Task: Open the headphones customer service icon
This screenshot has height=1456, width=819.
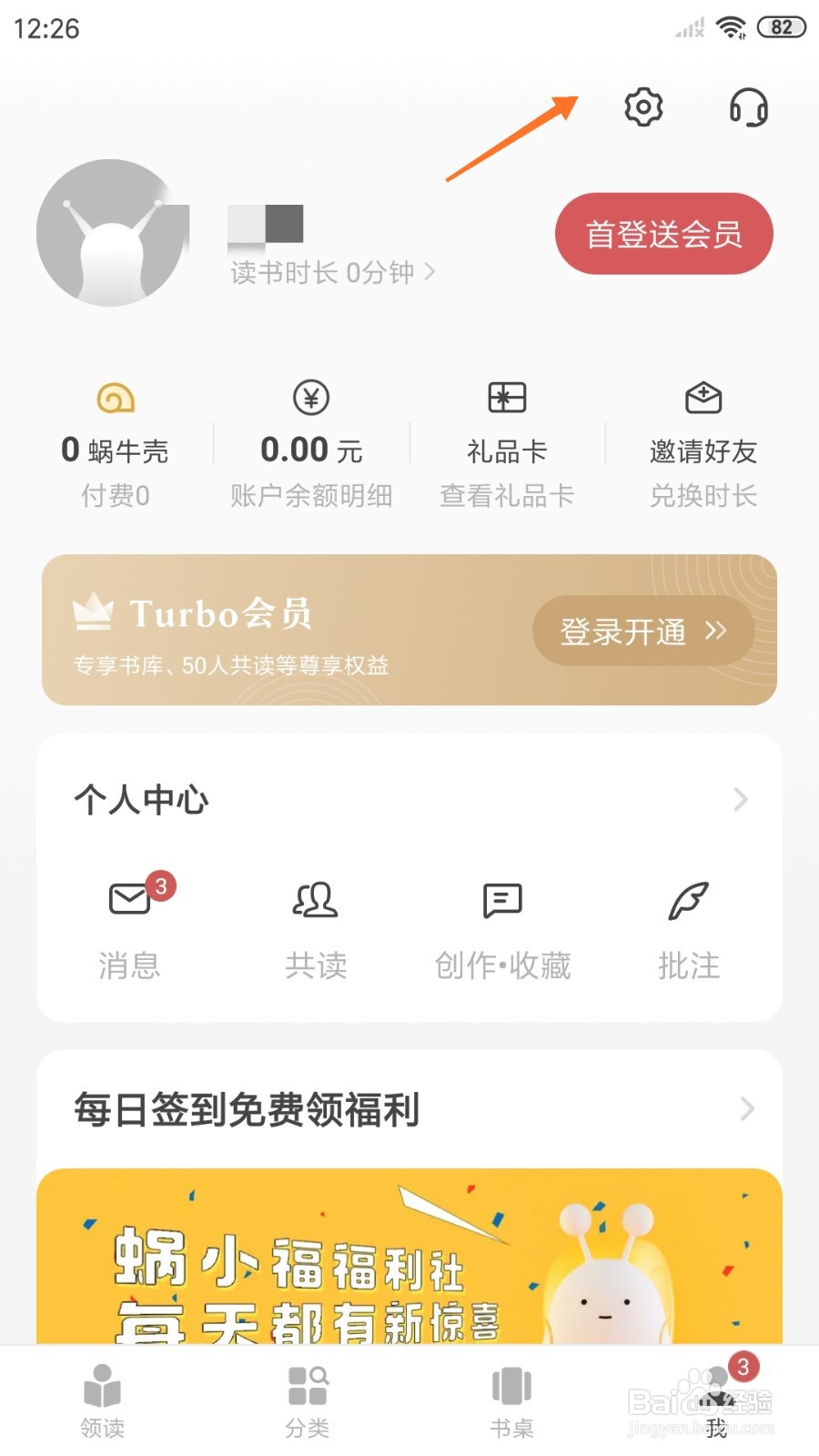Action: tap(748, 106)
